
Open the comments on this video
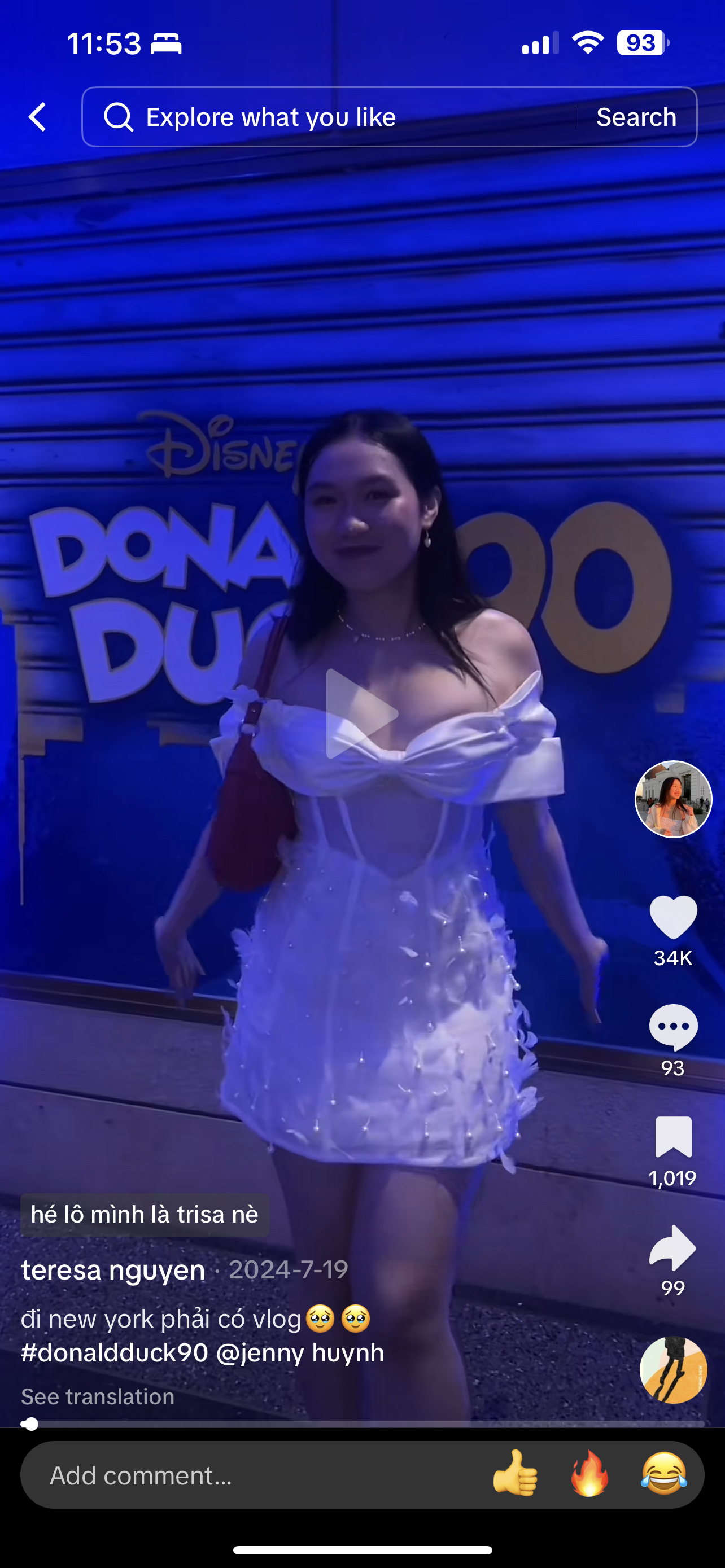click(x=672, y=1027)
